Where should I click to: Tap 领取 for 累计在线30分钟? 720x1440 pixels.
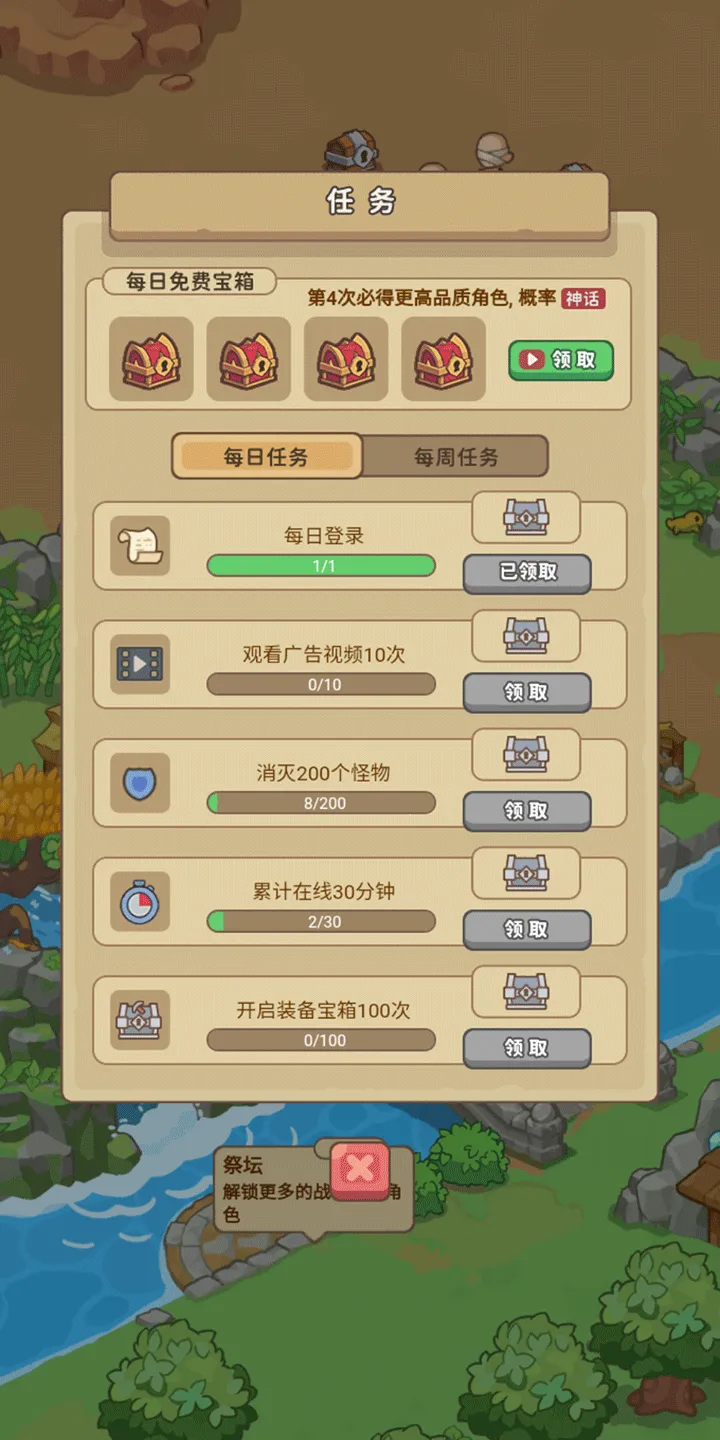[526, 929]
